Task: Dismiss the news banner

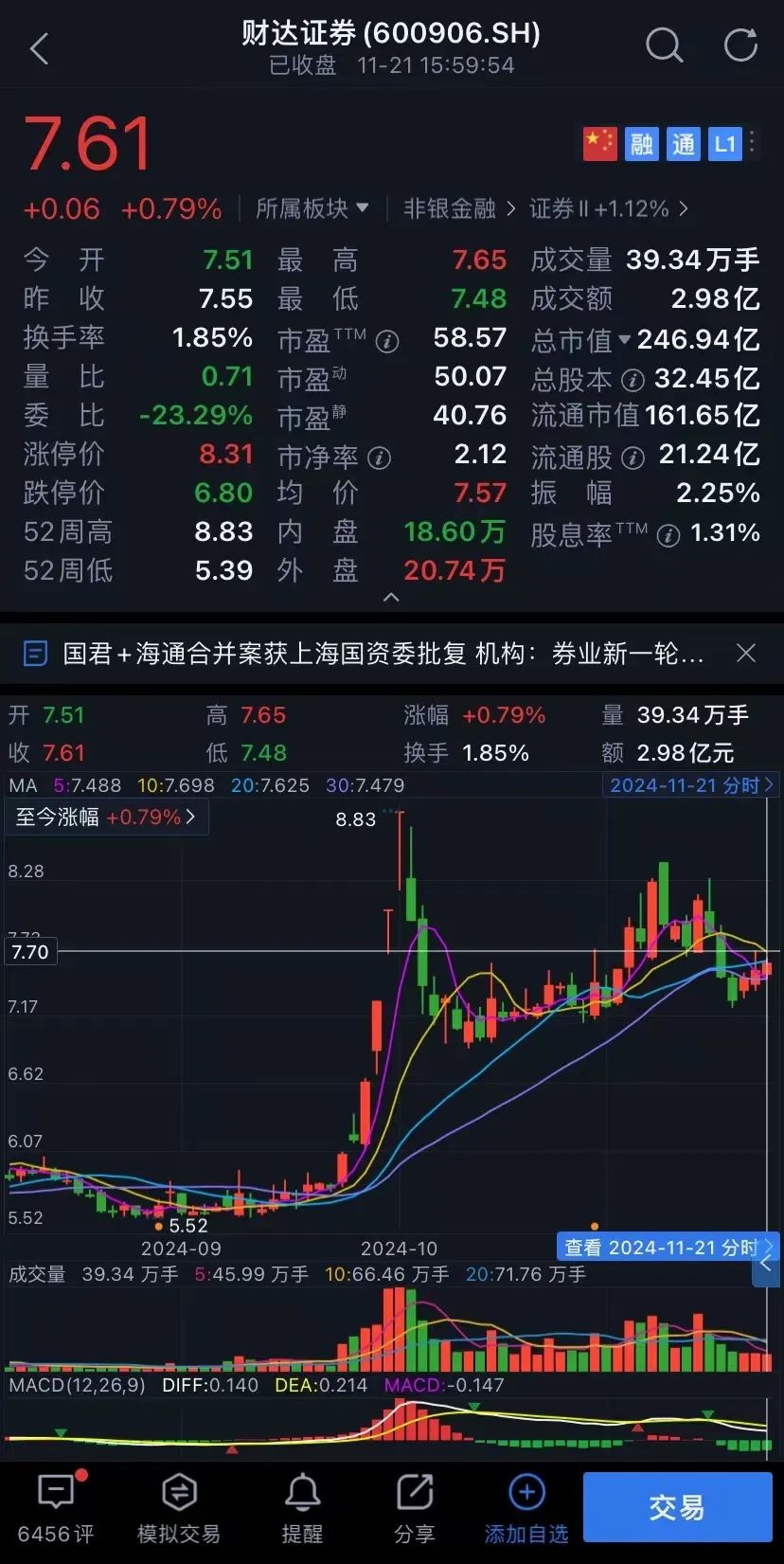Action: click(746, 653)
